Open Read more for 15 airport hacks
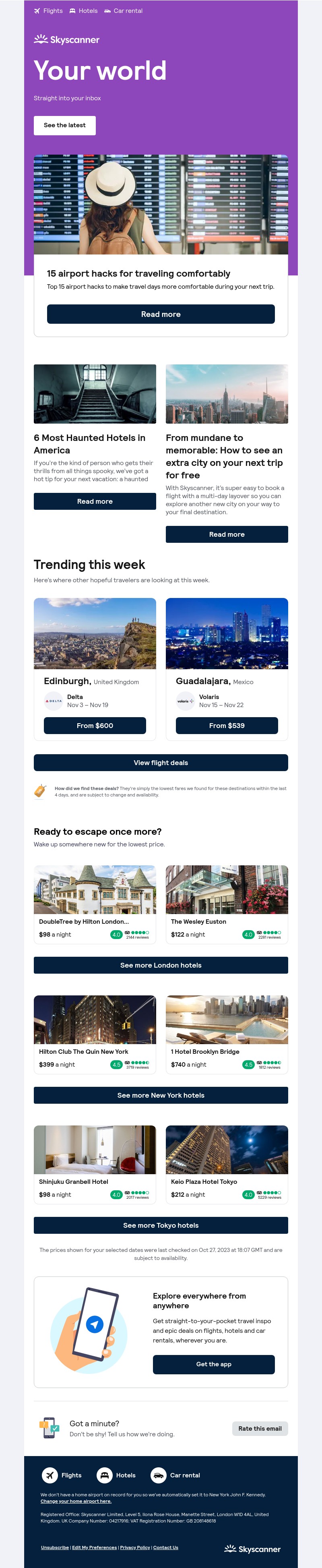The width and height of the screenshot is (322, 1568). tap(161, 314)
